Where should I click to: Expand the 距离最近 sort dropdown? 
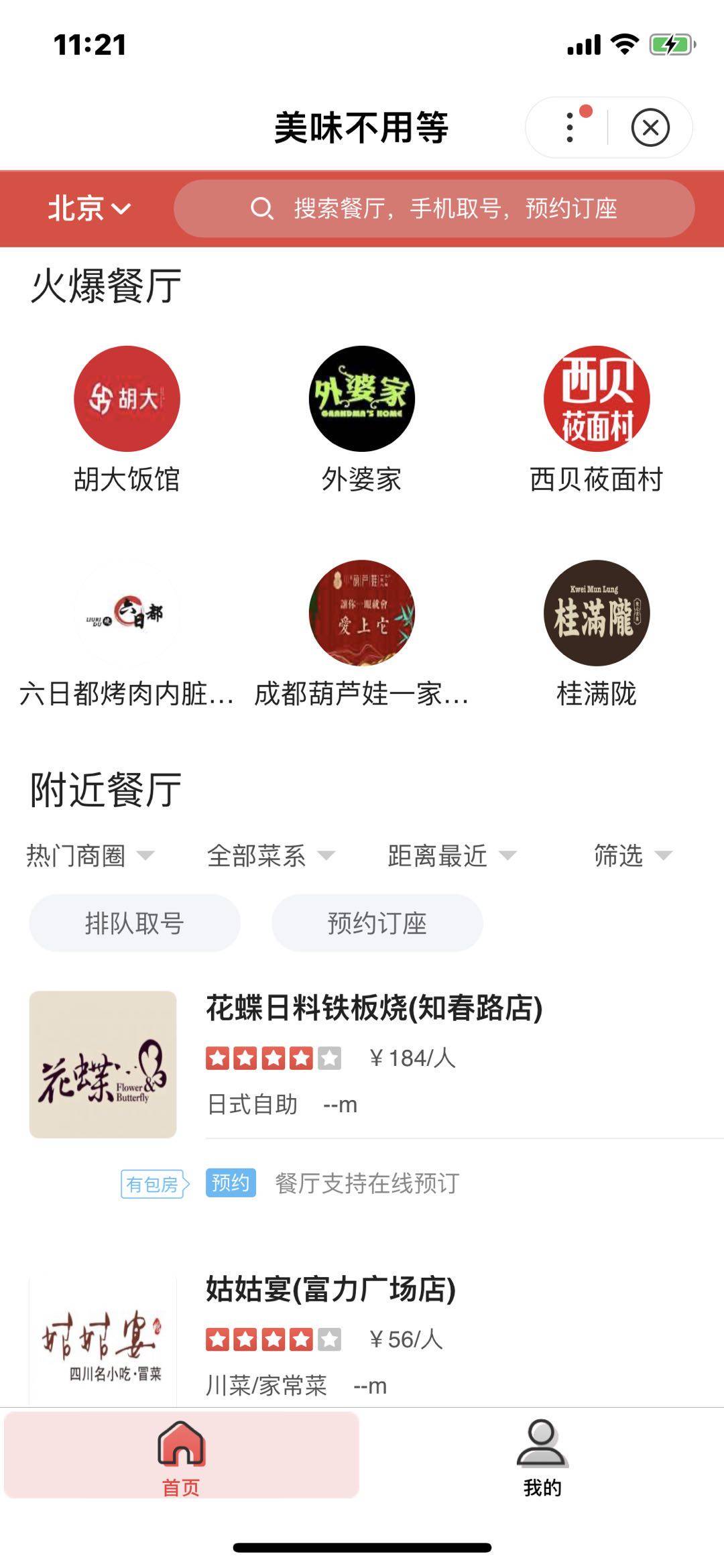click(x=451, y=855)
